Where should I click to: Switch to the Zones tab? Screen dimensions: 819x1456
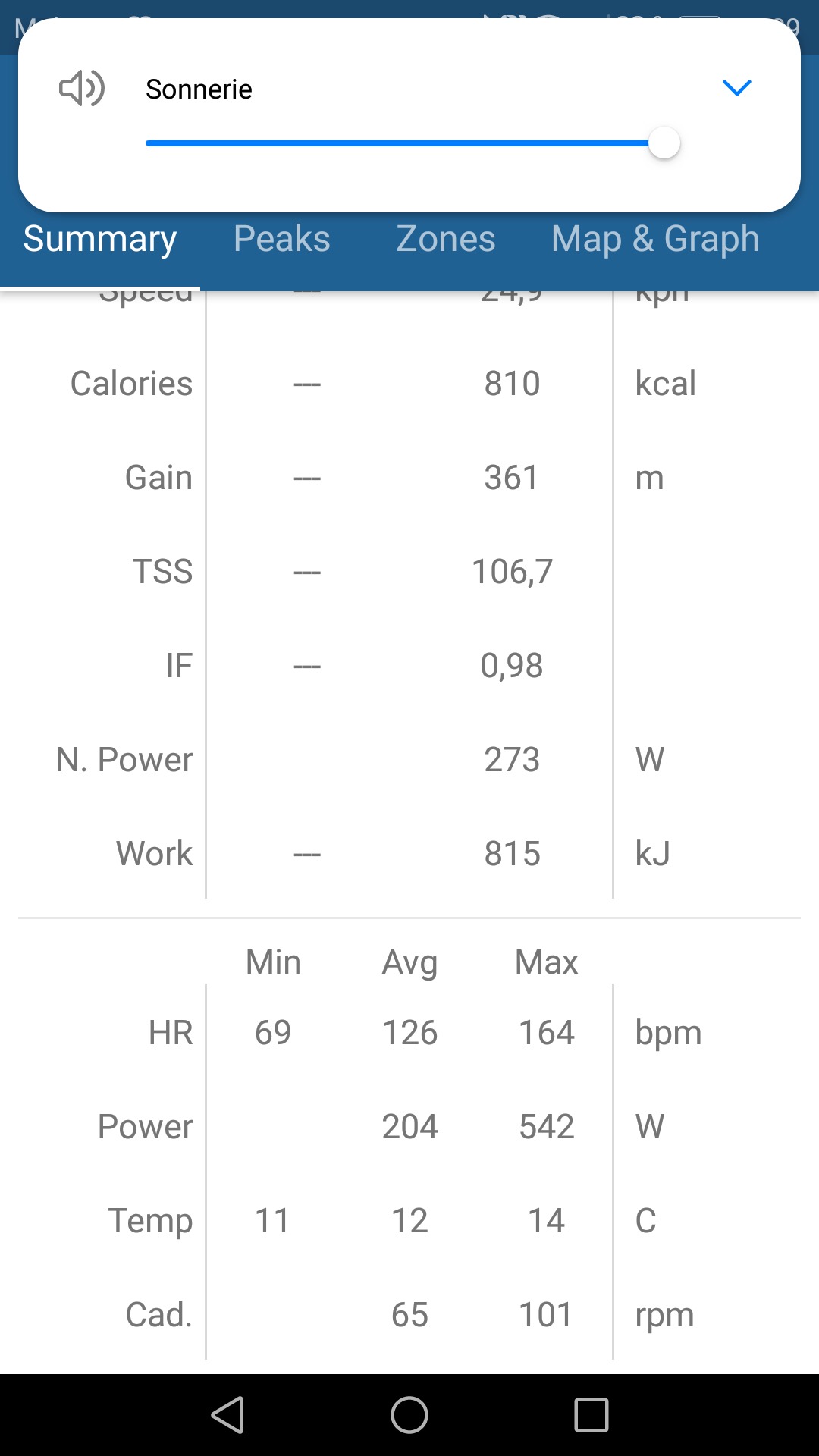446,239
